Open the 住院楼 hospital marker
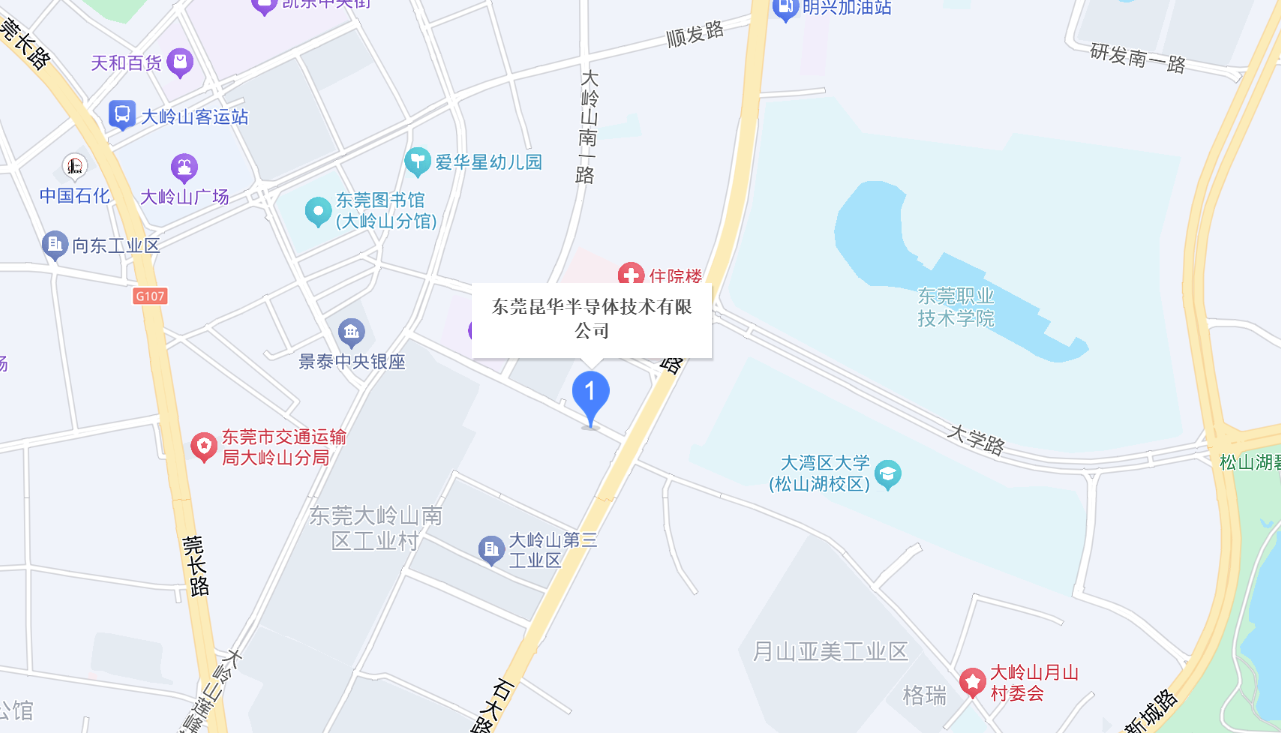The image size is (1281, 733). point(631,275)
